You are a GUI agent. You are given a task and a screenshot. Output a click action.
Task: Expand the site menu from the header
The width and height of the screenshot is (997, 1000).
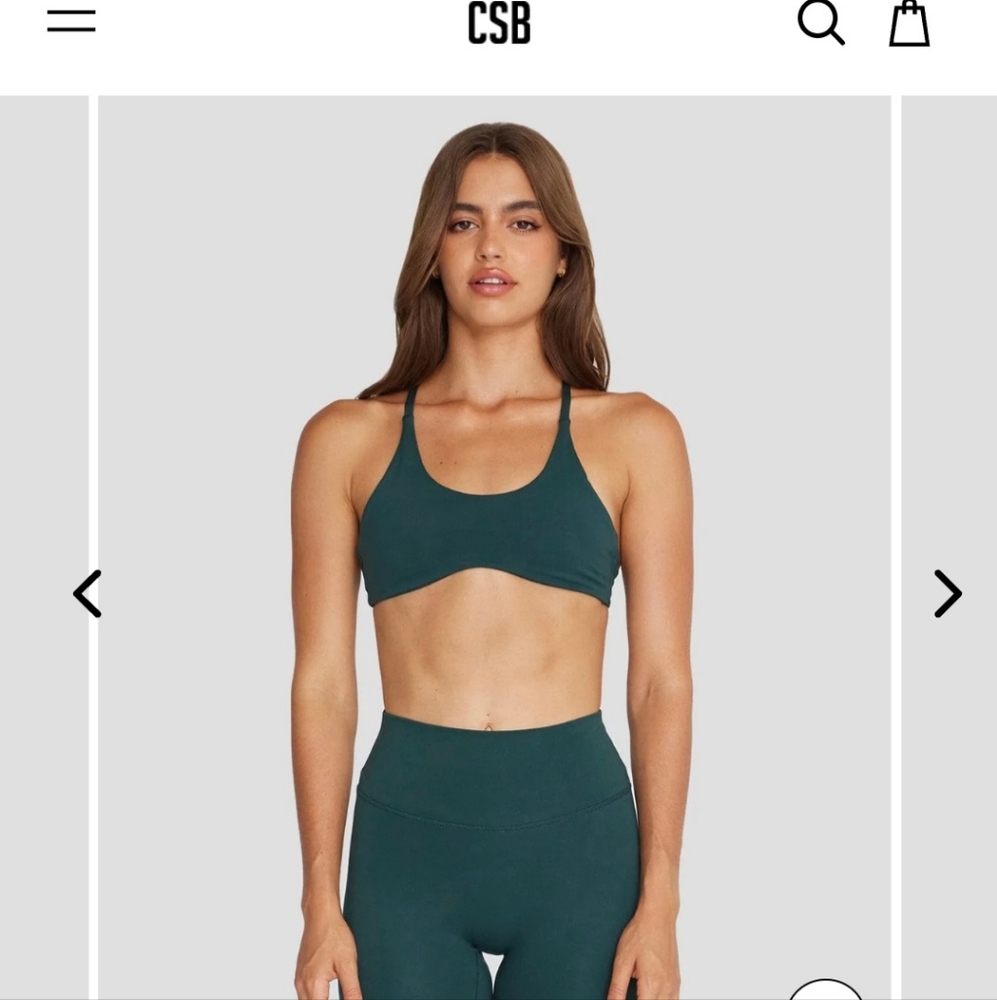[70, 22]
